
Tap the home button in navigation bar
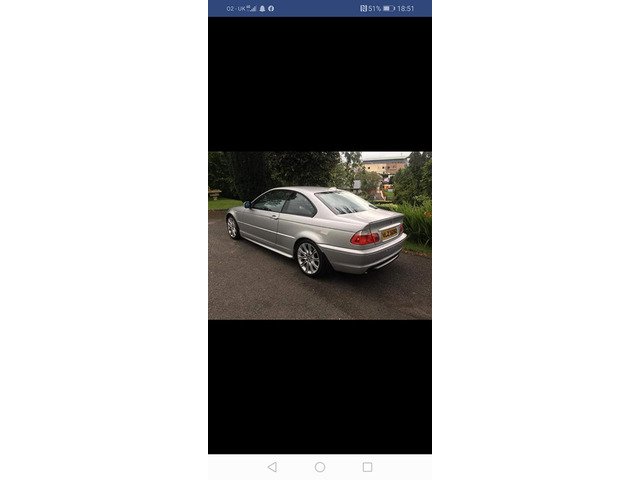pyautogui.click(x=320, y=467)
